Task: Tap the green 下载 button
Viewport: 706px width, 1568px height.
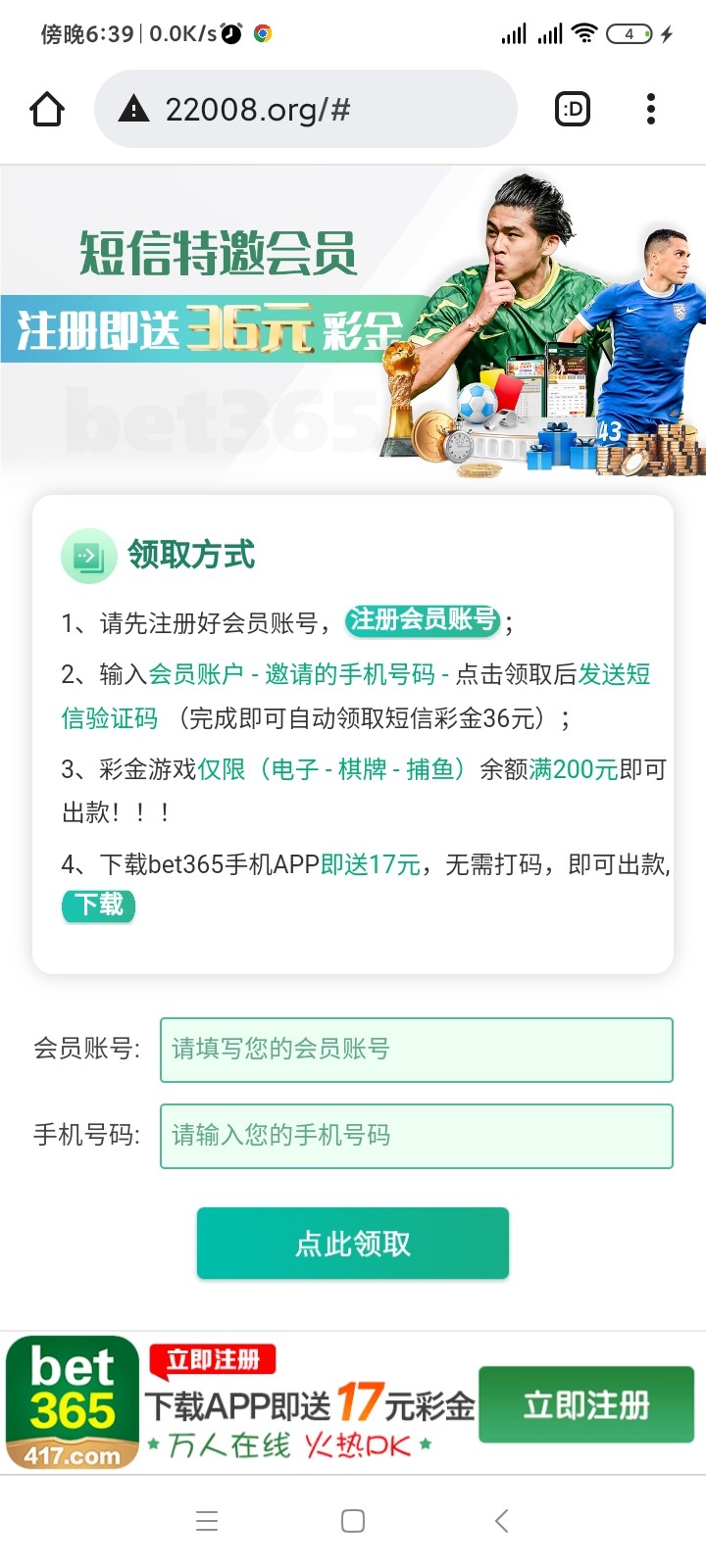Action: 98,905
